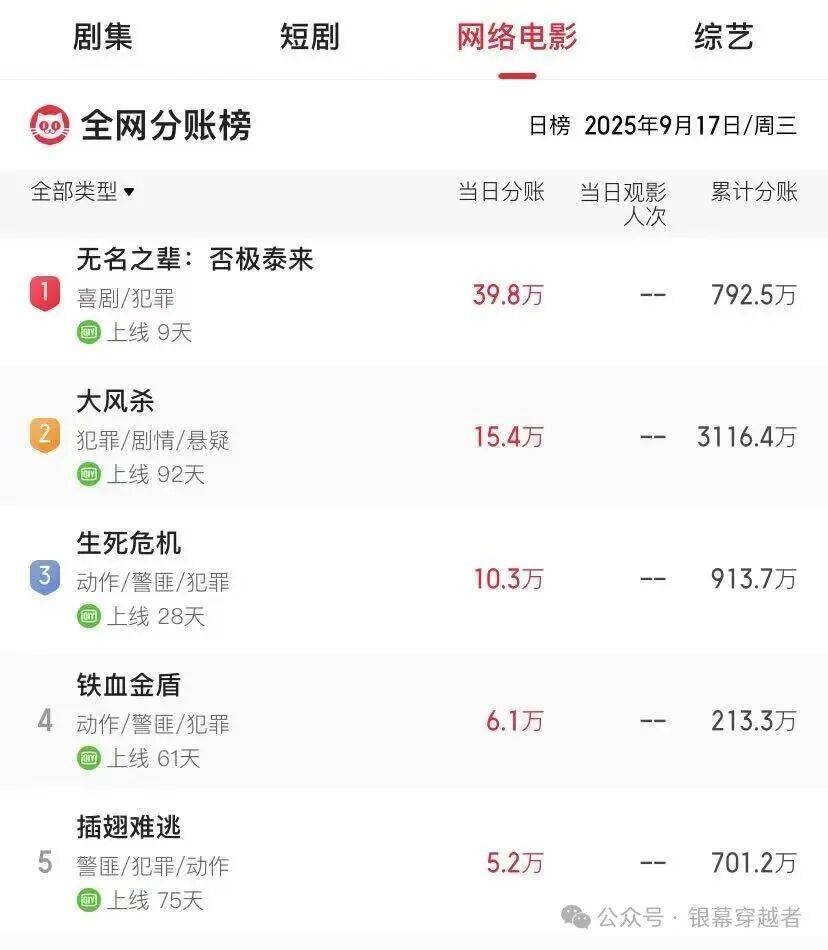The image size is (828, 950).
Task: Select the 网络电影 tab
Action: (x=516, y=38)
